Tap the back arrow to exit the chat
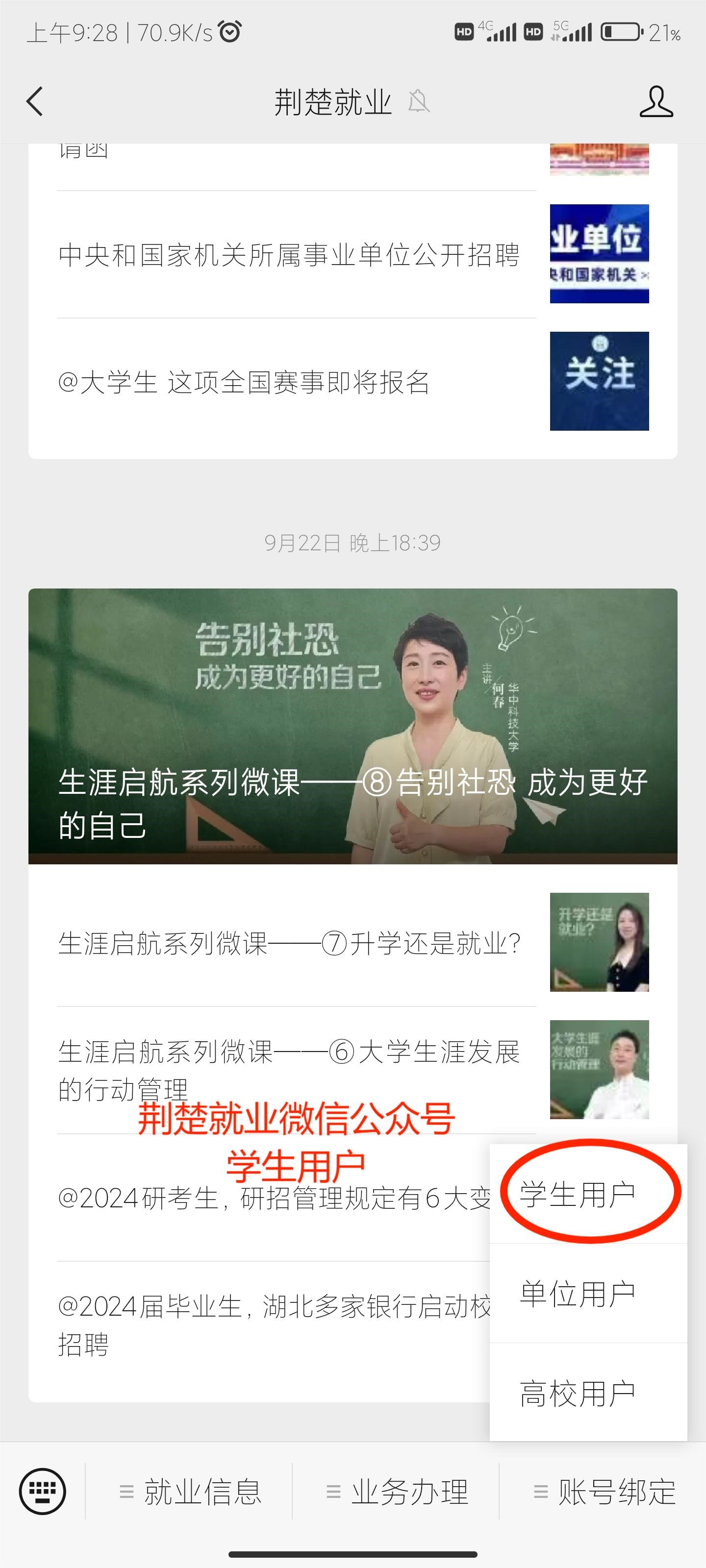The image size is (706, 1568). (x=35, y=101)
